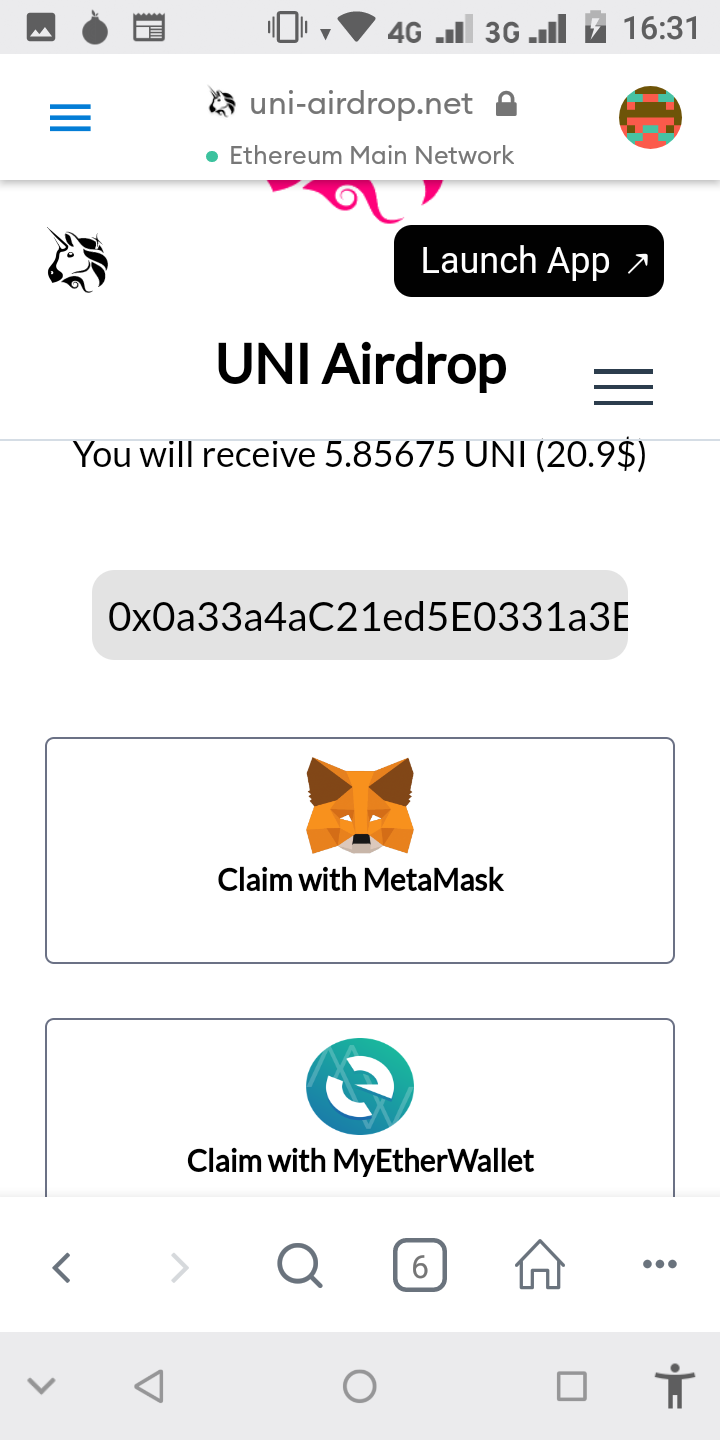Tap the system back button
The width and height of the screenshot is (720, 1440).
click(149, 1386)
